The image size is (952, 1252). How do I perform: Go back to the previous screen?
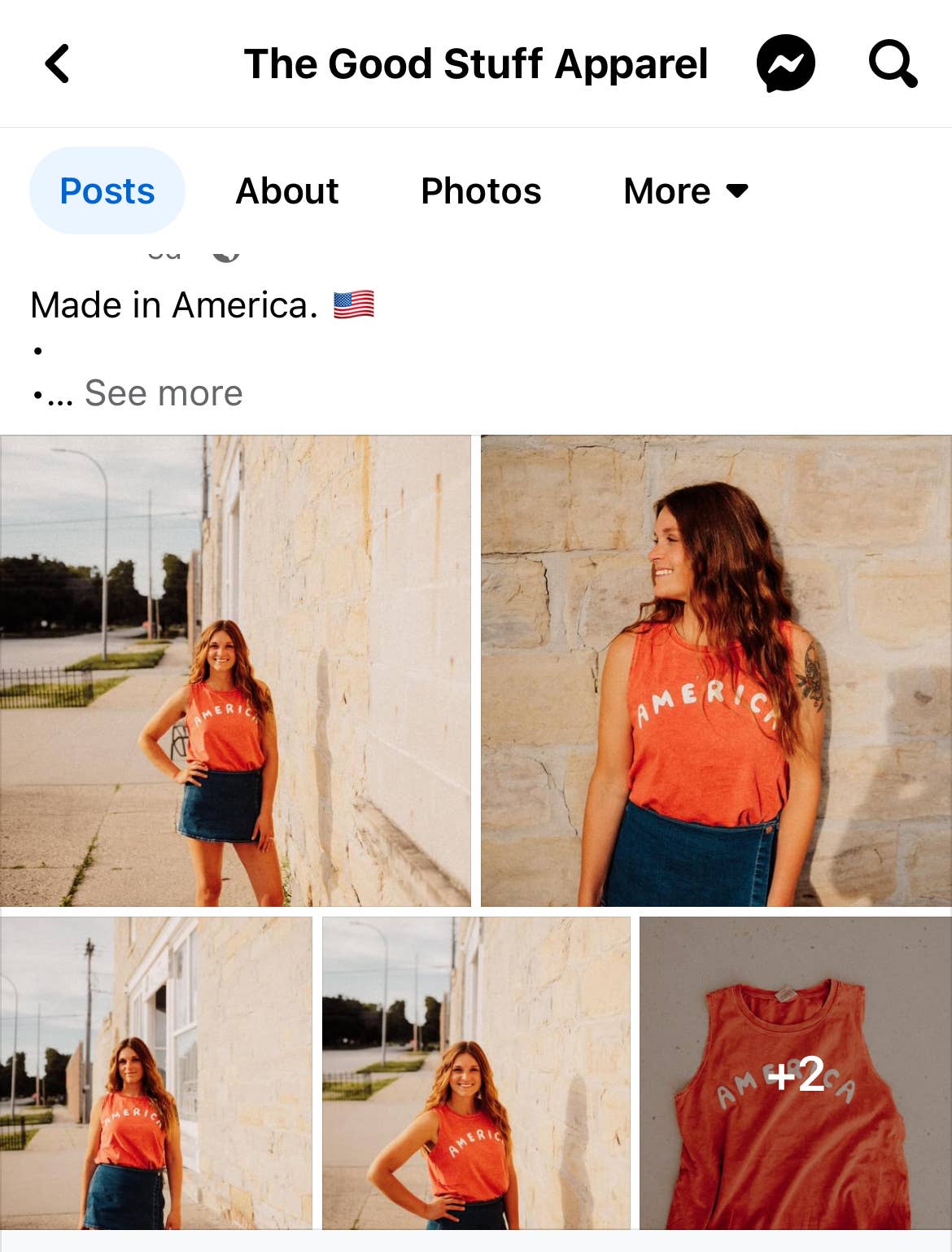(x=57, y=63)
